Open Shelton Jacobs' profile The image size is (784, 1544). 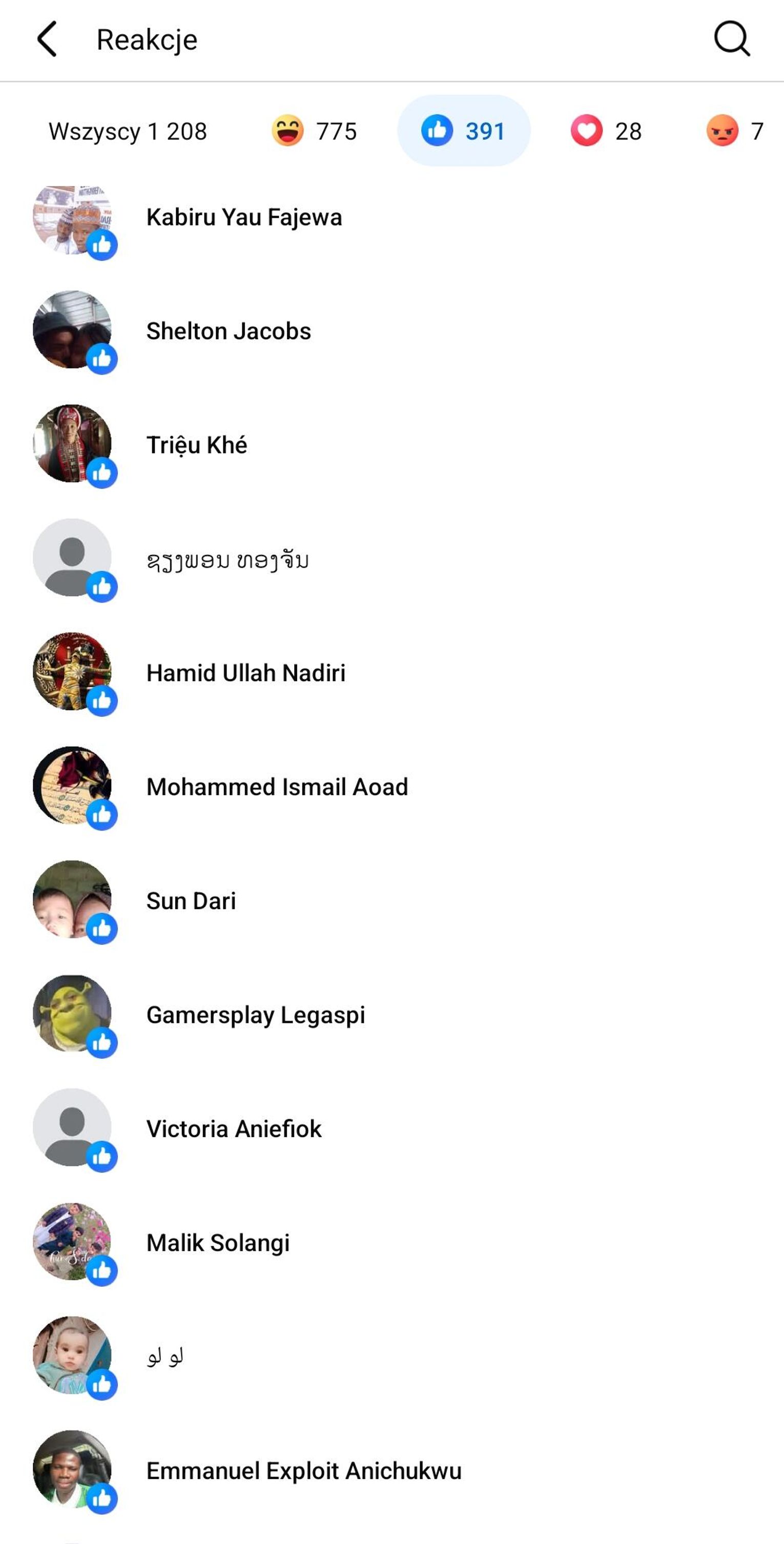point(229,332)
